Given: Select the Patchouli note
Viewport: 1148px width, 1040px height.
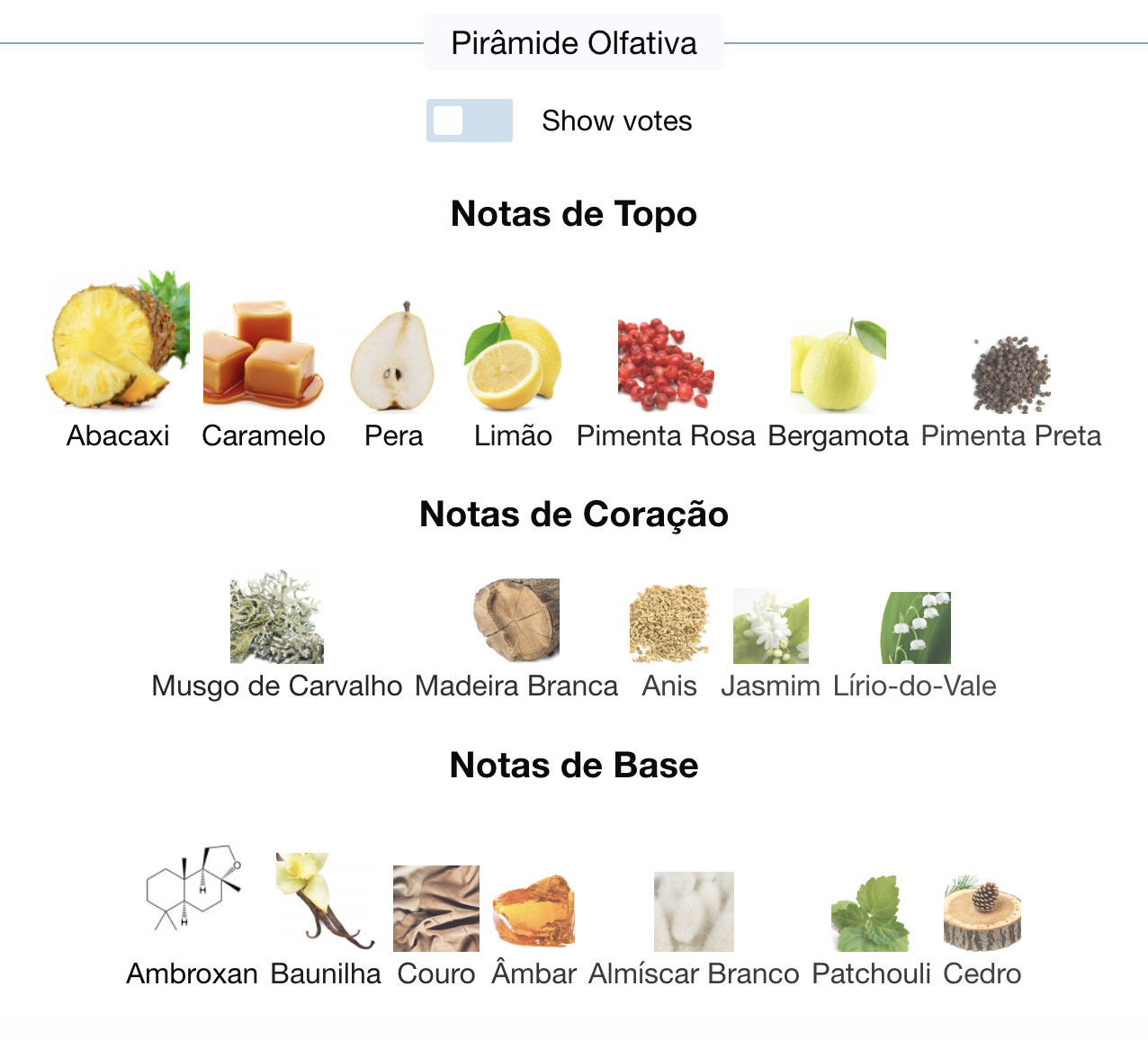Looking at the screenshot, I should point(870,913).
